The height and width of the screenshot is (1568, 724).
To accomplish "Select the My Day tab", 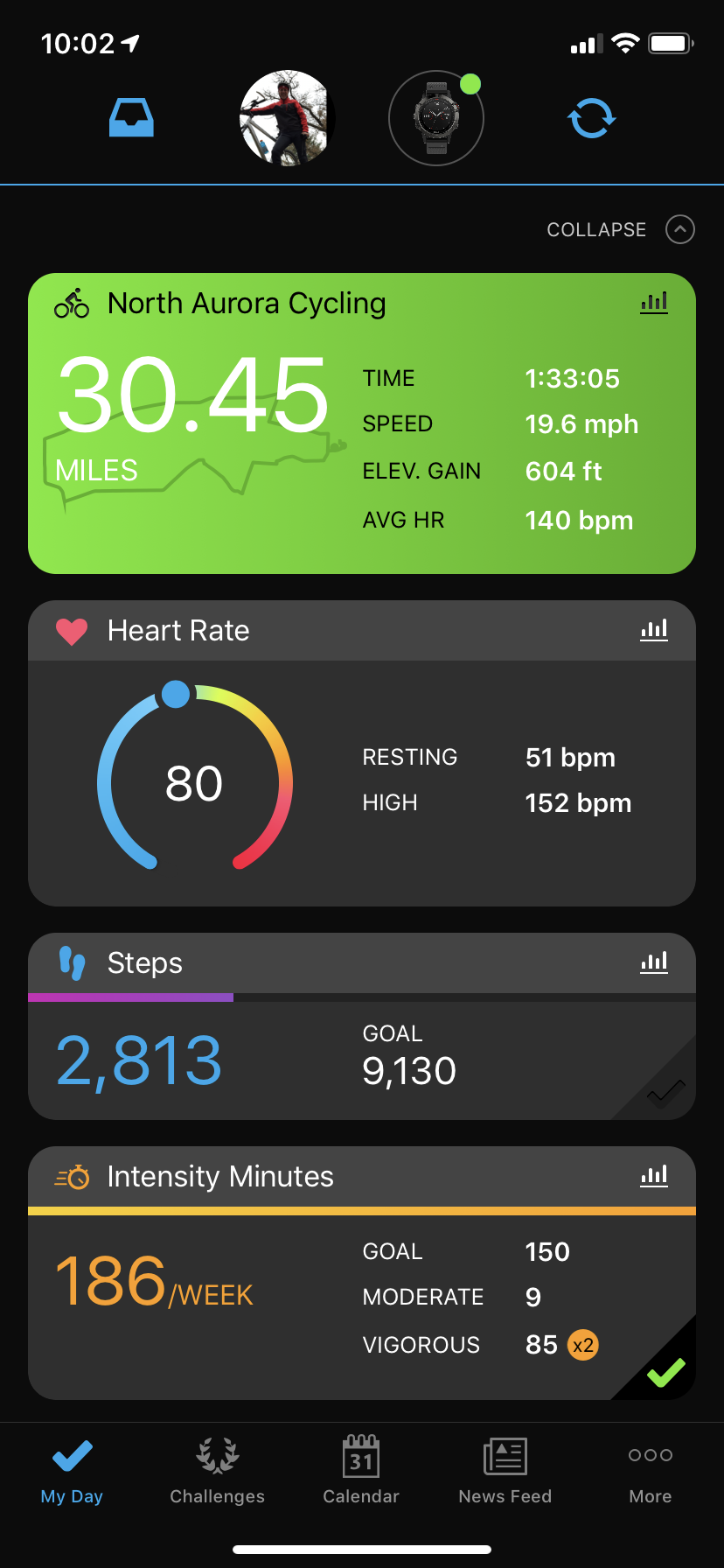I will coord(72,1472).
